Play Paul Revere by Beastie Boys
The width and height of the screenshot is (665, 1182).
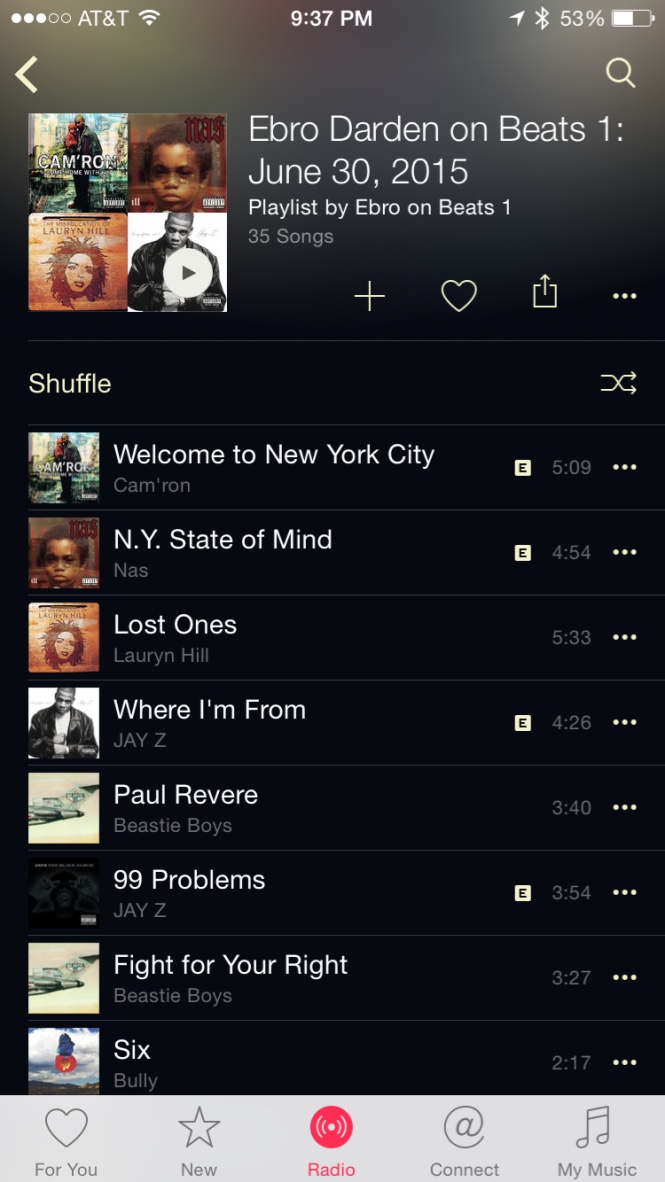332,808
